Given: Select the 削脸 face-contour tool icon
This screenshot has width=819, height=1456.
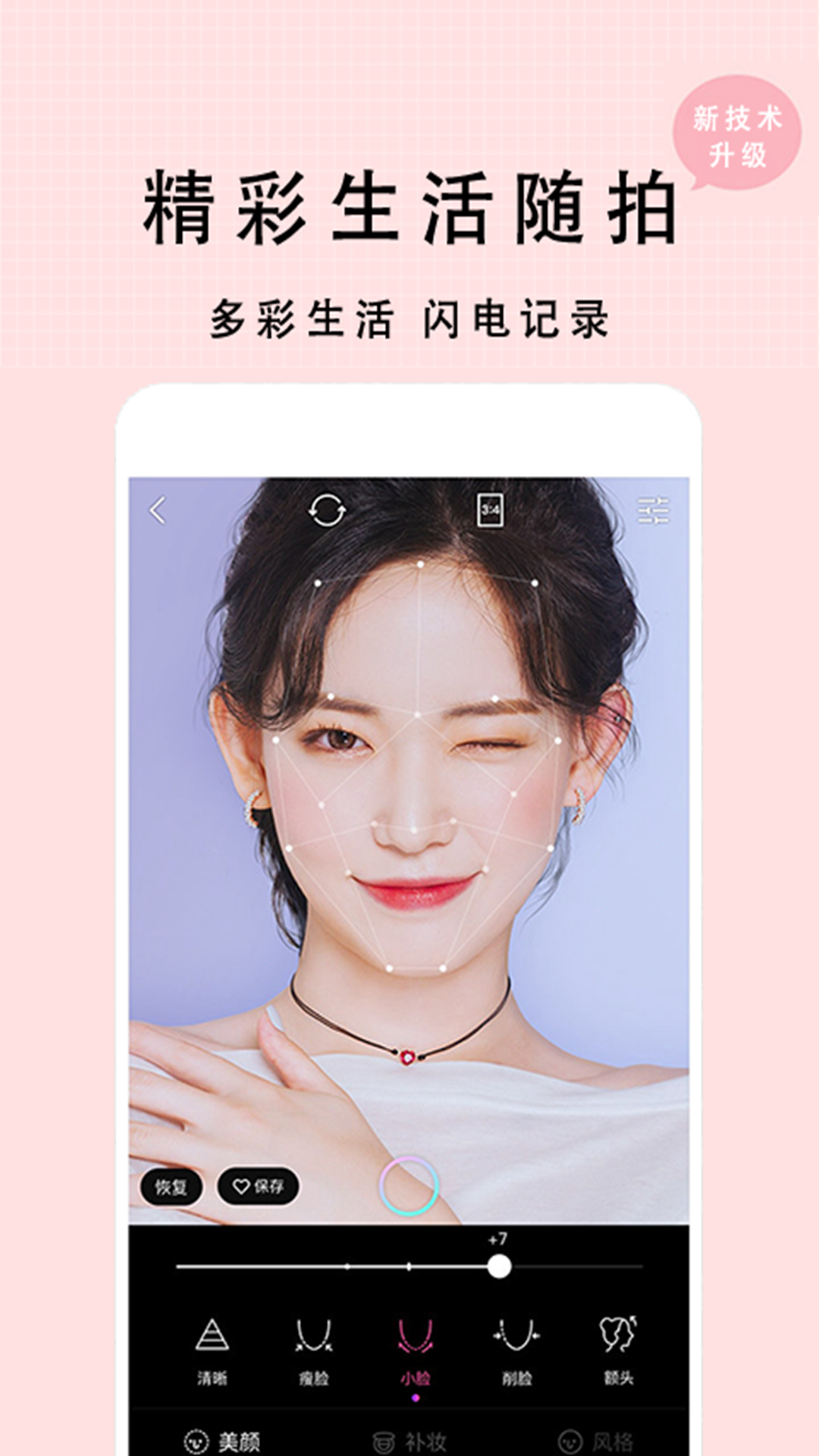Looking at the screenshot, I should pos(516,1335).
